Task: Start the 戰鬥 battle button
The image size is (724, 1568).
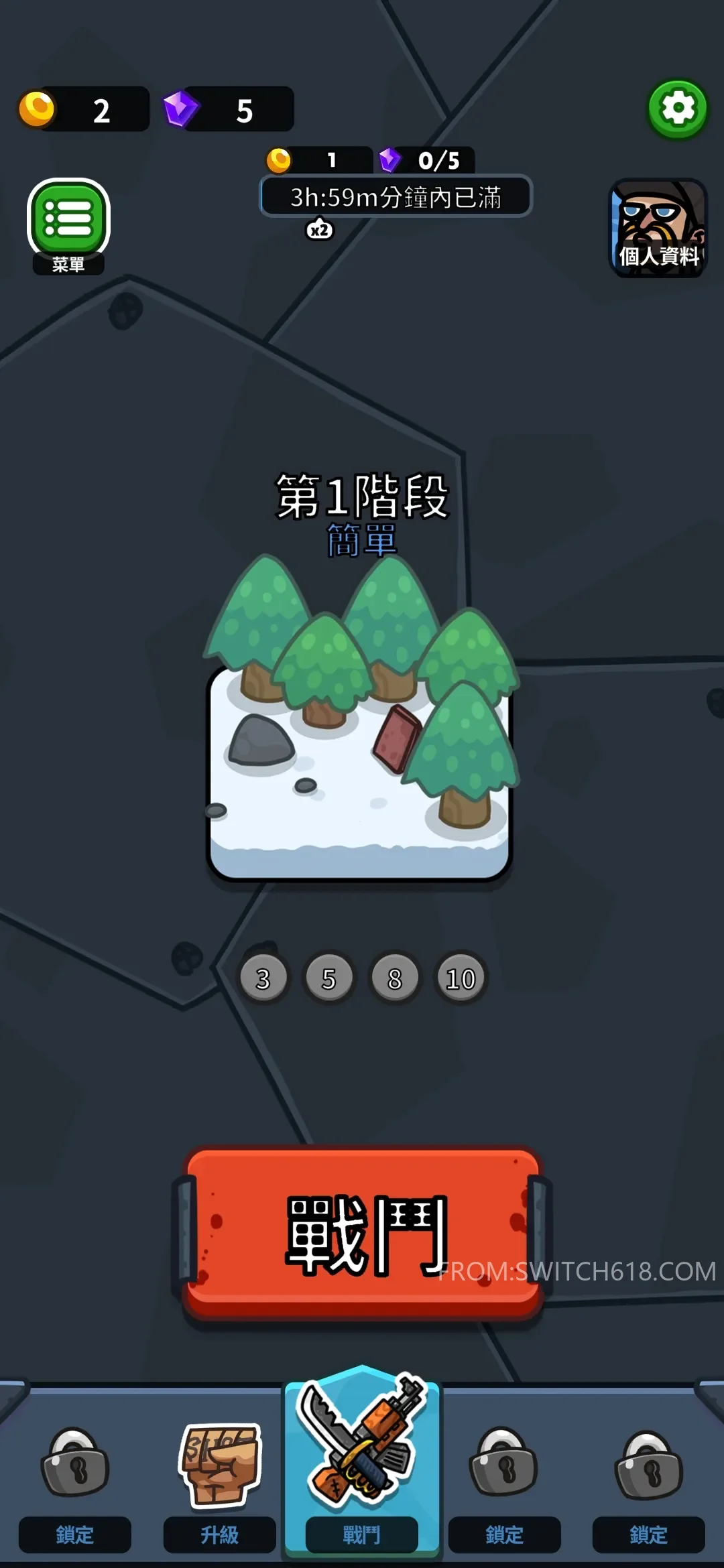Action: (x=363, y=1233)
